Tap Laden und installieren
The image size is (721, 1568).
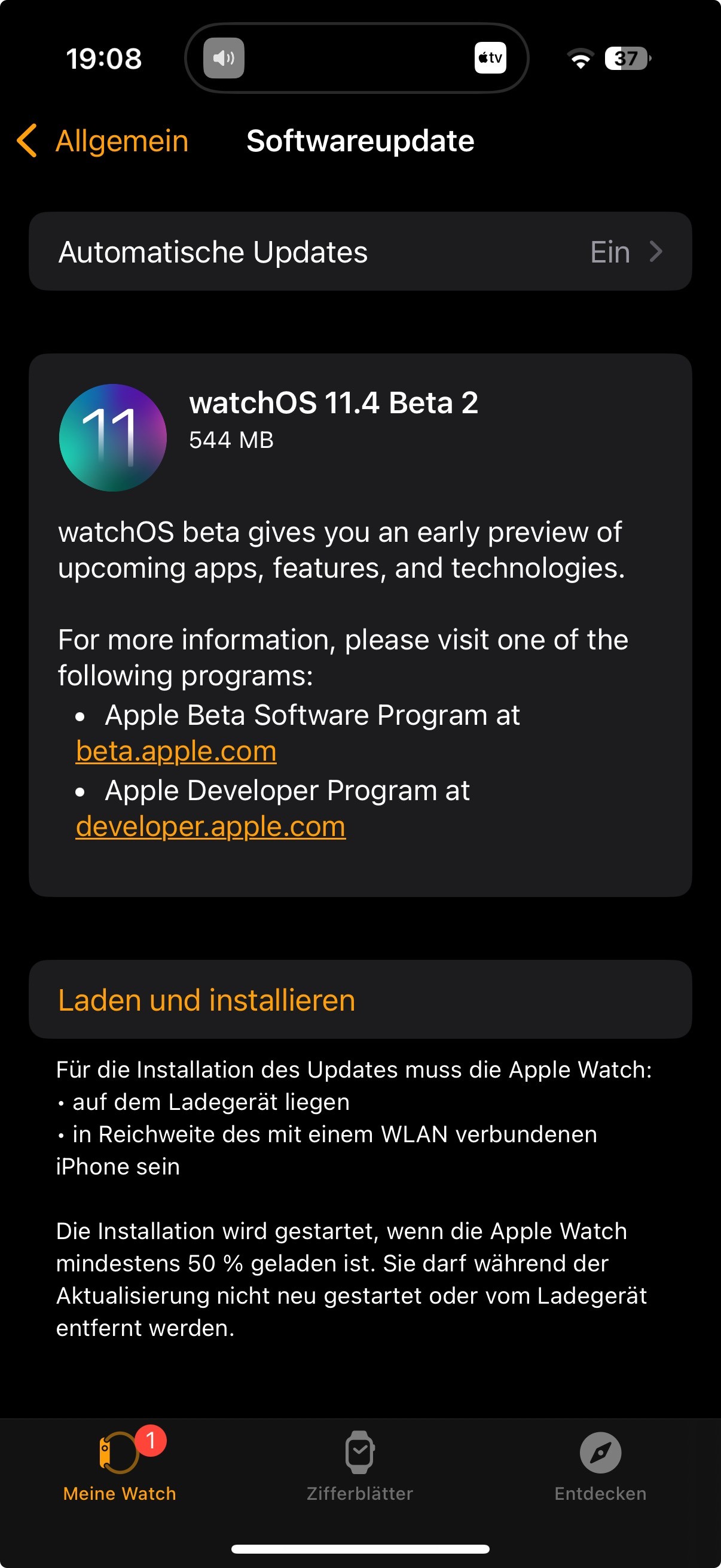[x=360, y=999]
